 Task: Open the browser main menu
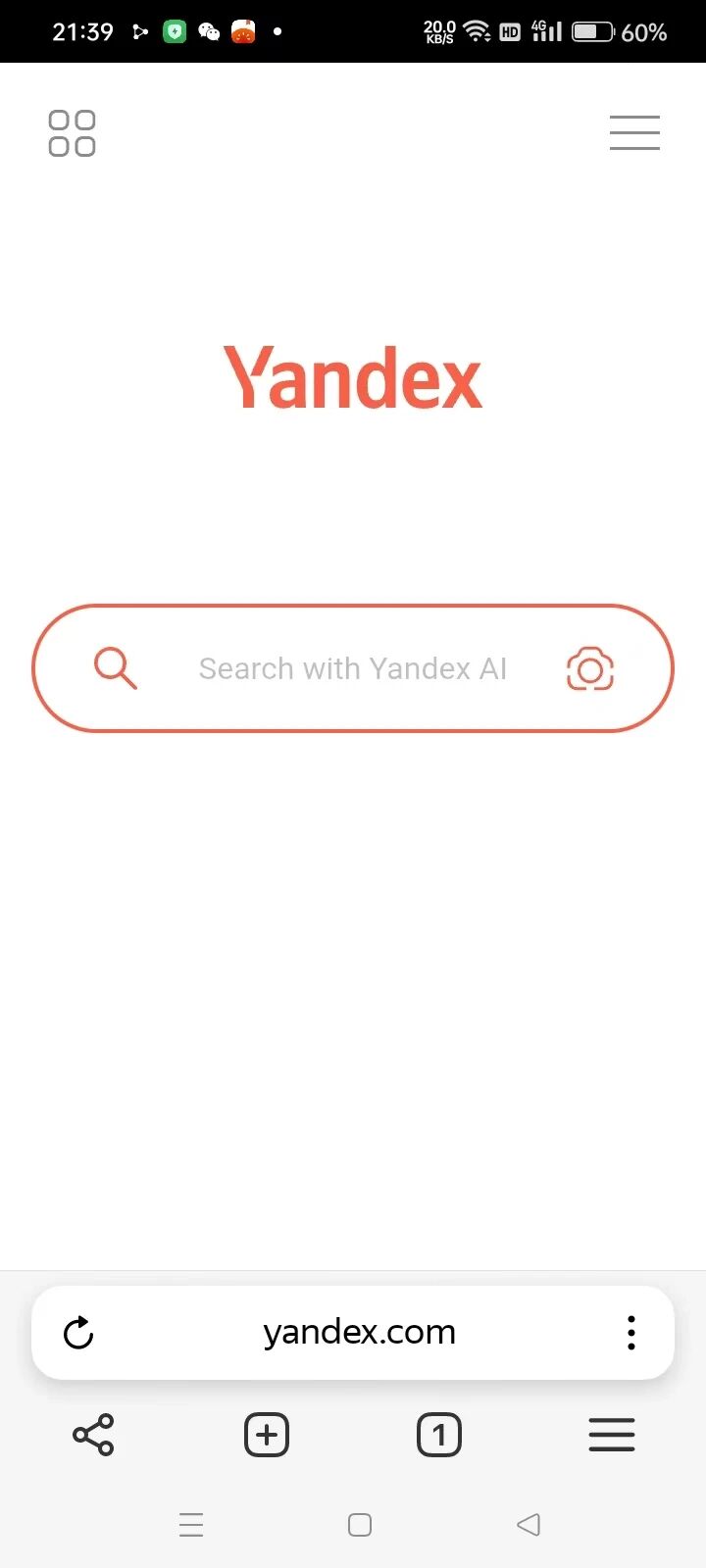coord(612,1436)
